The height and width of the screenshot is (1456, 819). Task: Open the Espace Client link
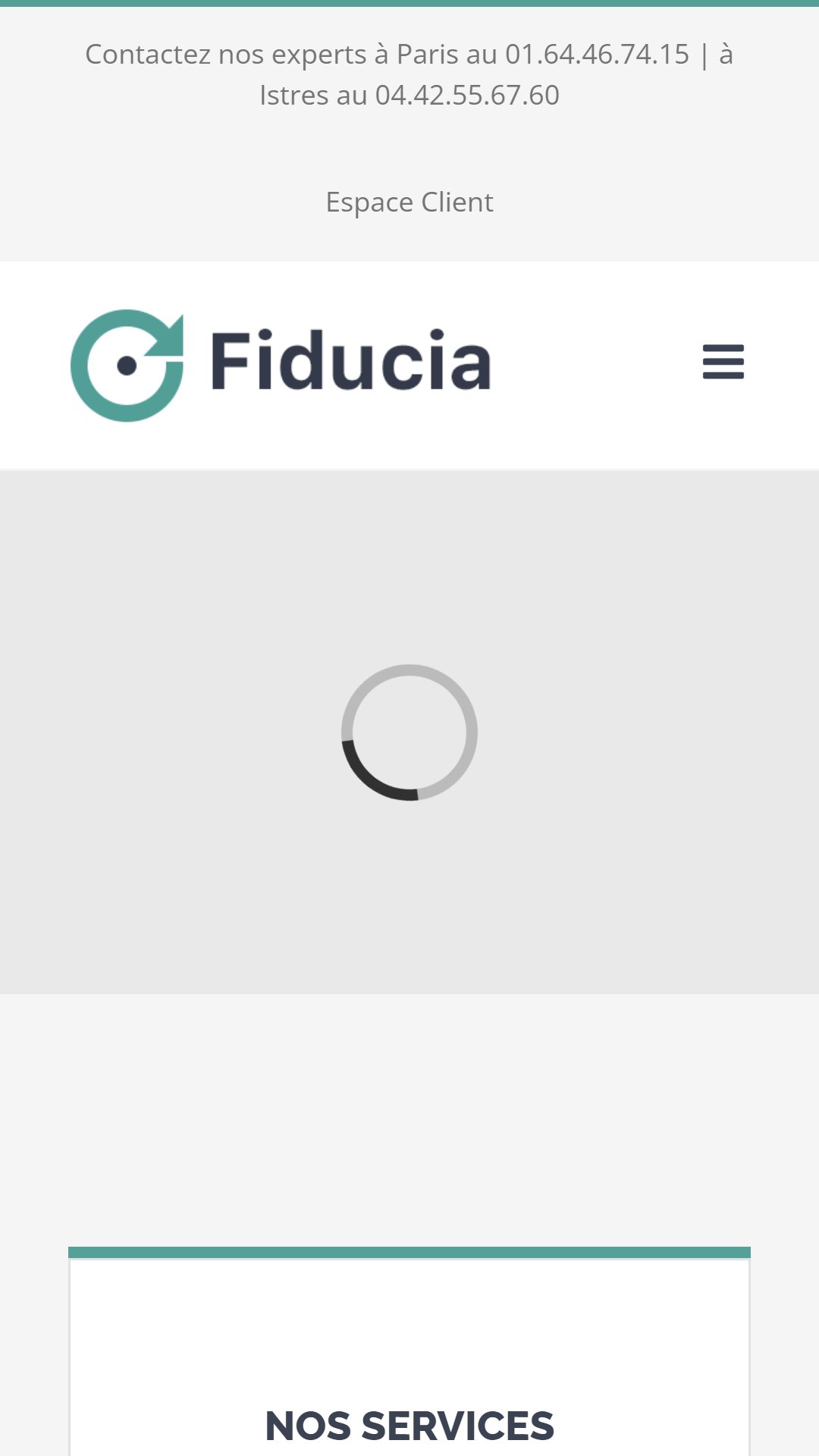(409, 202)
